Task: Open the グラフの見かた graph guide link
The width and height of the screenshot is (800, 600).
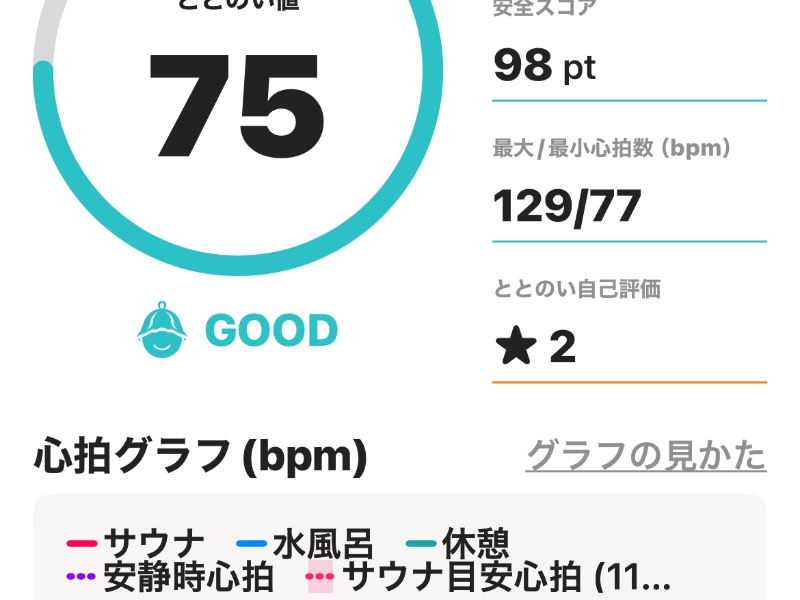Action: (x=646, y=456)
